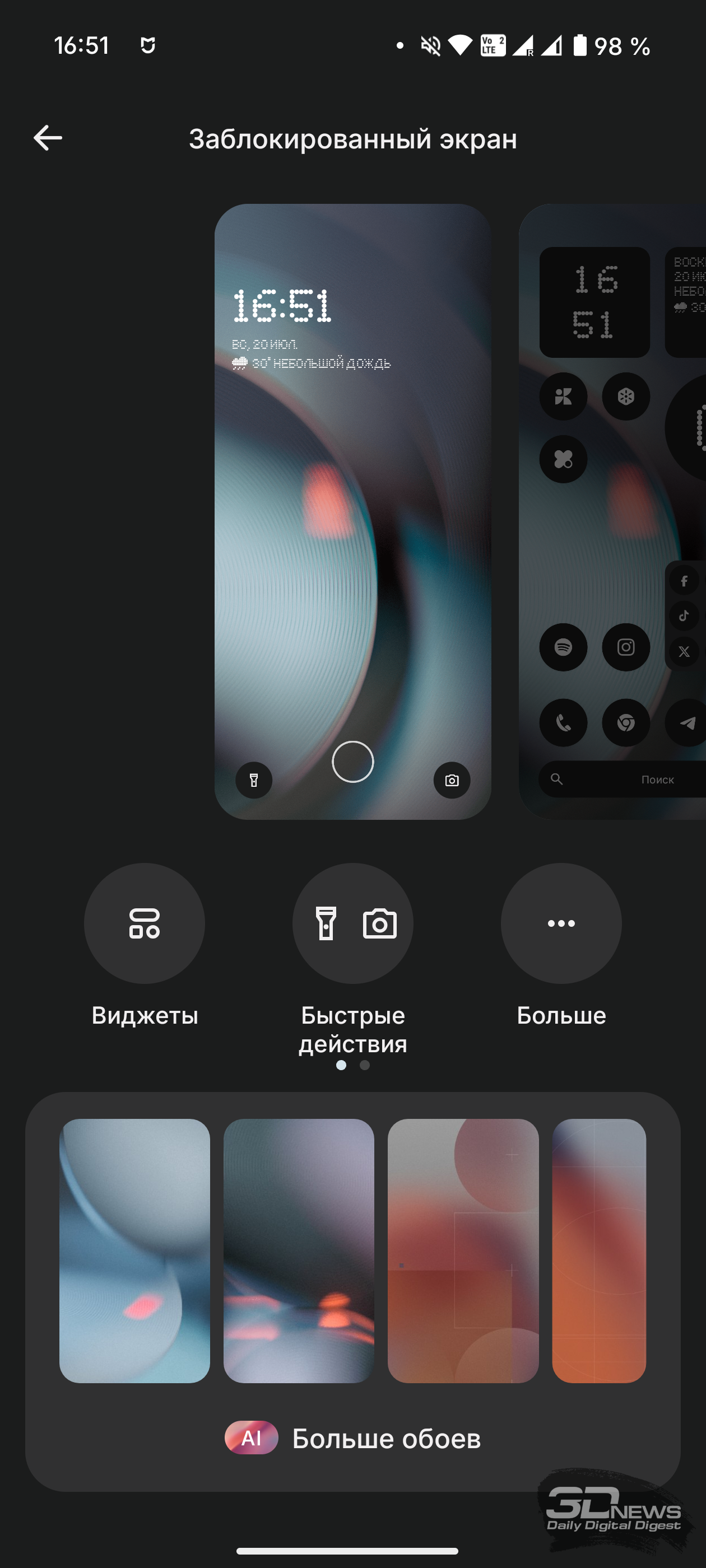Choose the light blue sphere wallpaper

[134, 1250]
